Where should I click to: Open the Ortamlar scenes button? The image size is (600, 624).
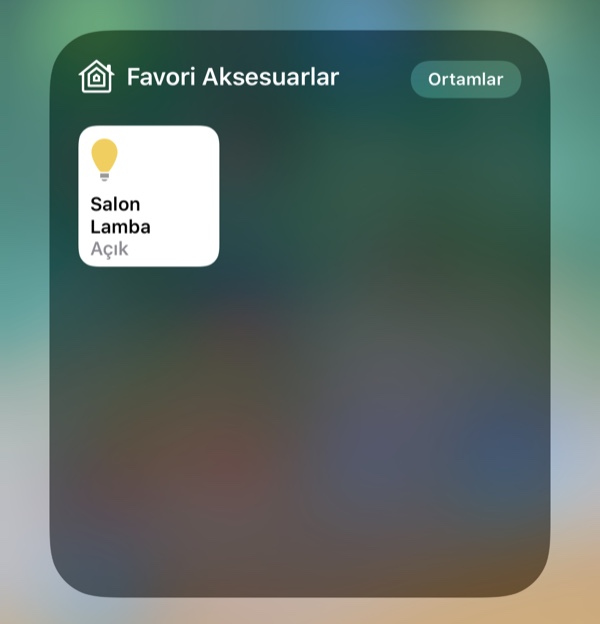[x=465, y=80]
